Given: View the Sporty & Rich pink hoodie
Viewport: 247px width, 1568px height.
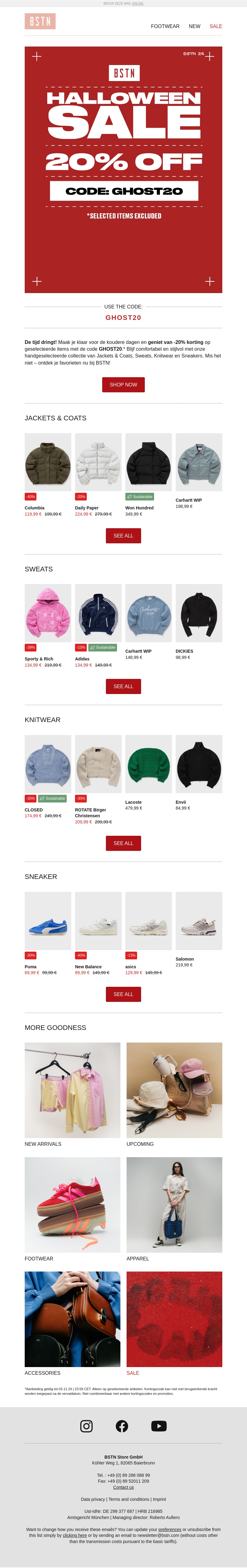Looking at the screenshot, I should coord(48,613).
